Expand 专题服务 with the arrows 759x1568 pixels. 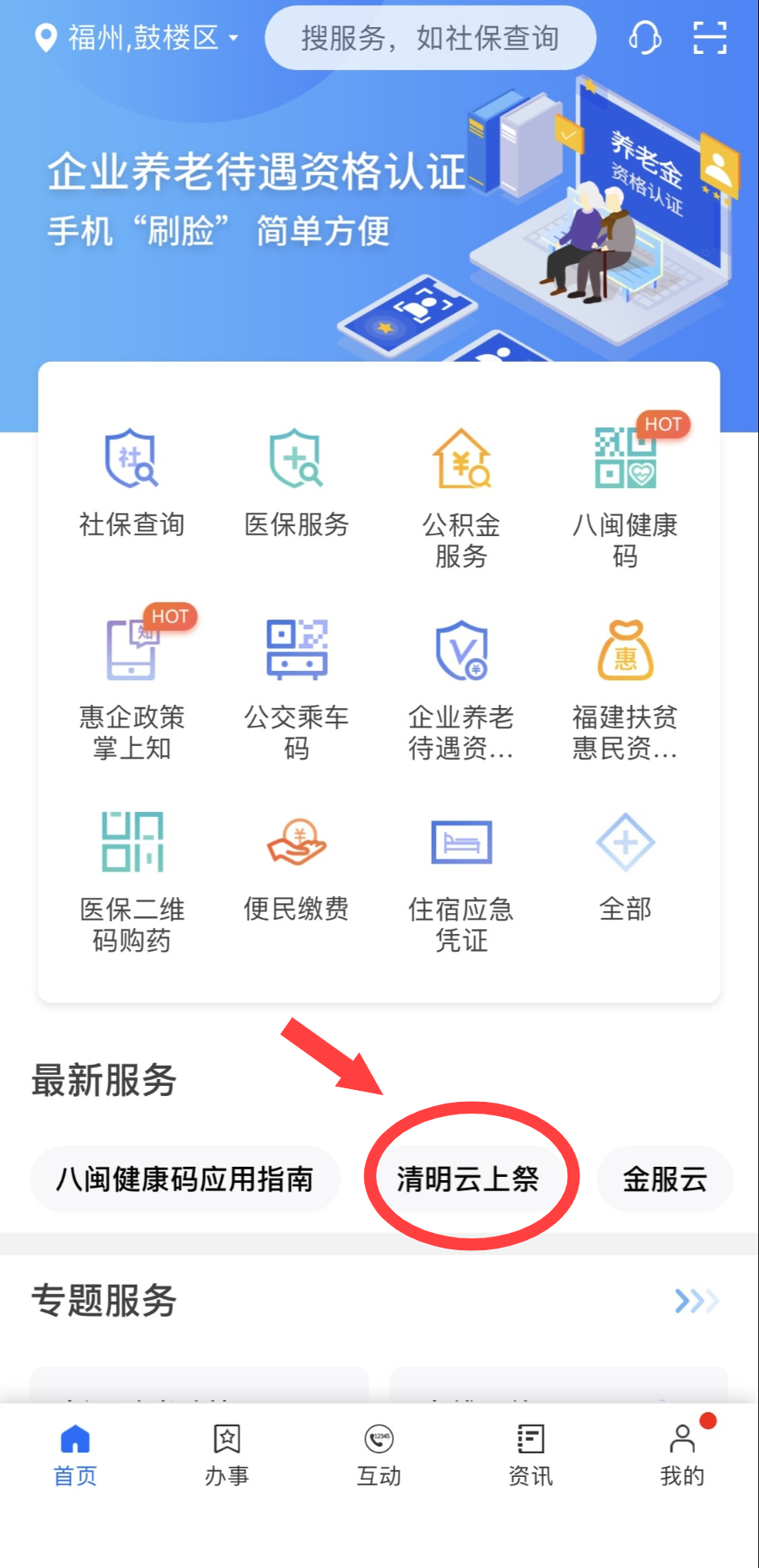pos(696,1301)
